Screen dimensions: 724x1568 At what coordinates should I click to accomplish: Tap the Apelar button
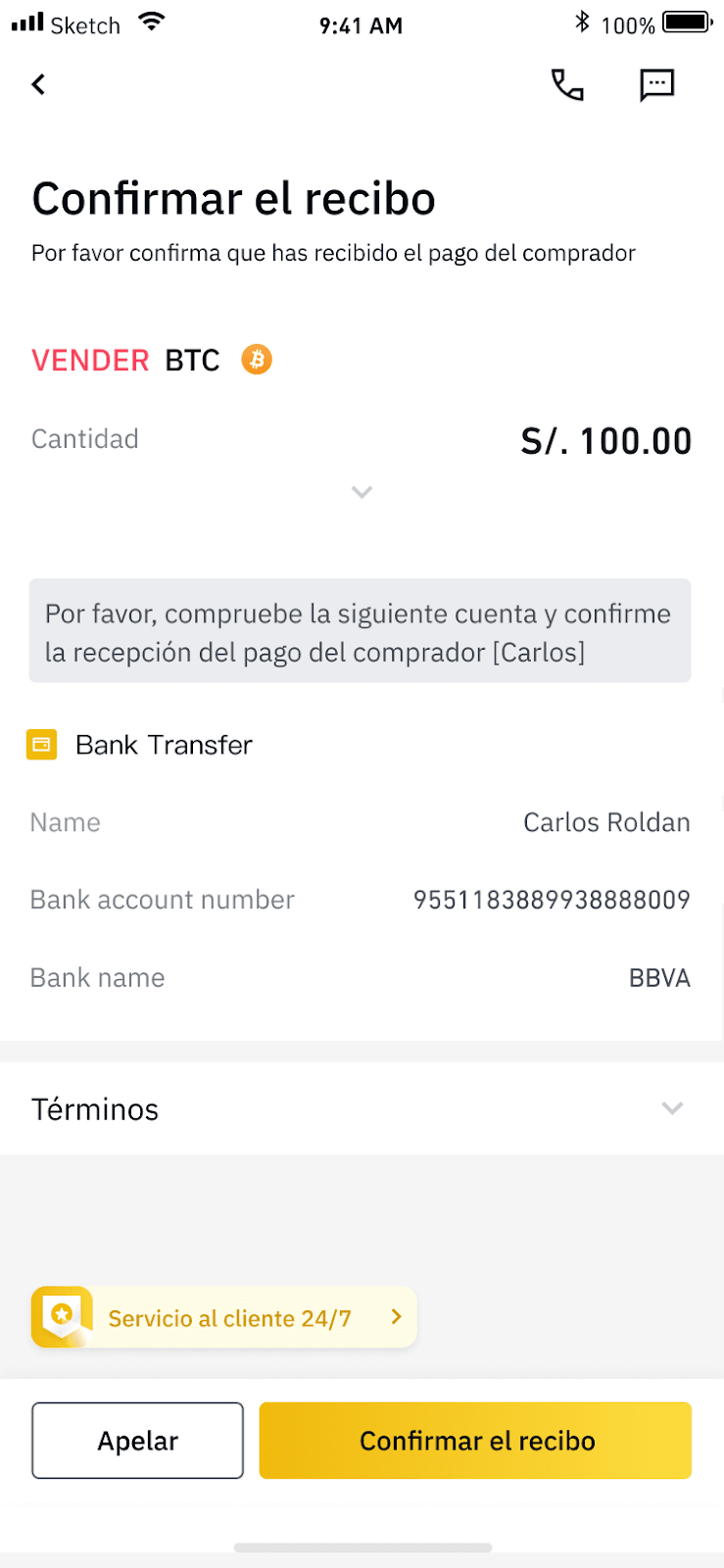(137, 1441)
